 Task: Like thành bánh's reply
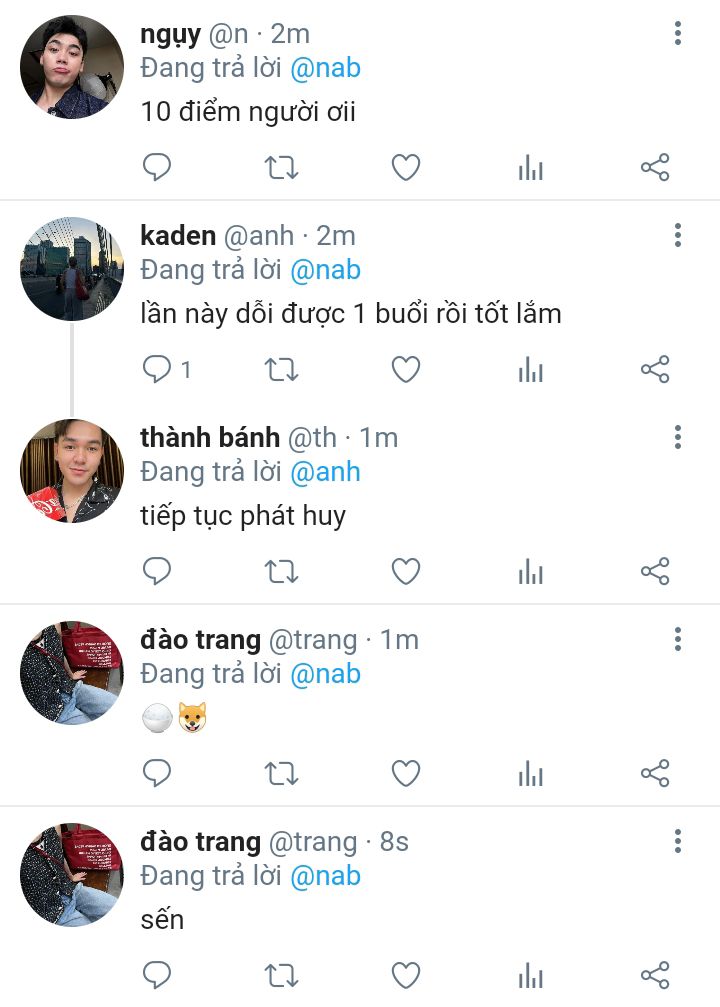pos(405,572)
